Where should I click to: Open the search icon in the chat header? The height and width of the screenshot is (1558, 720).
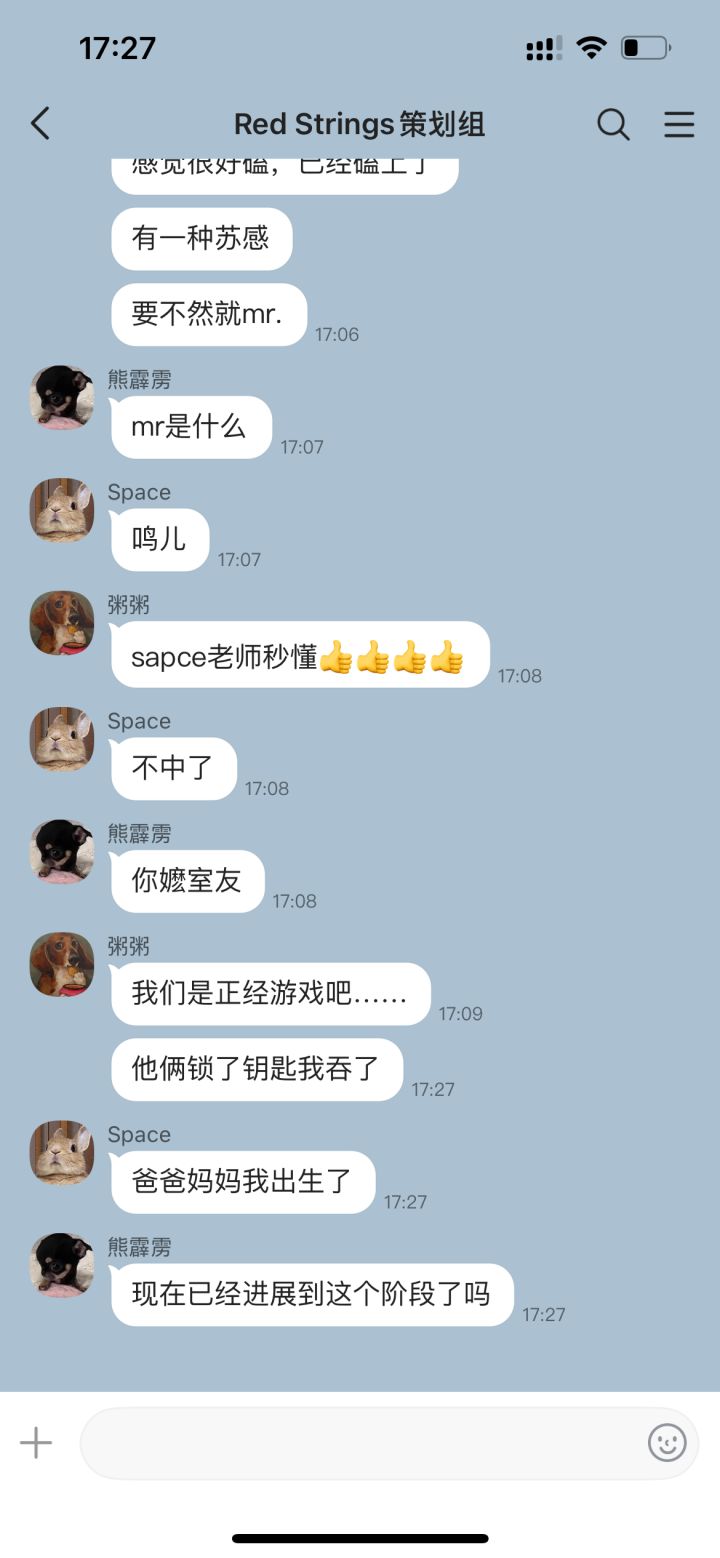[613, 125]
